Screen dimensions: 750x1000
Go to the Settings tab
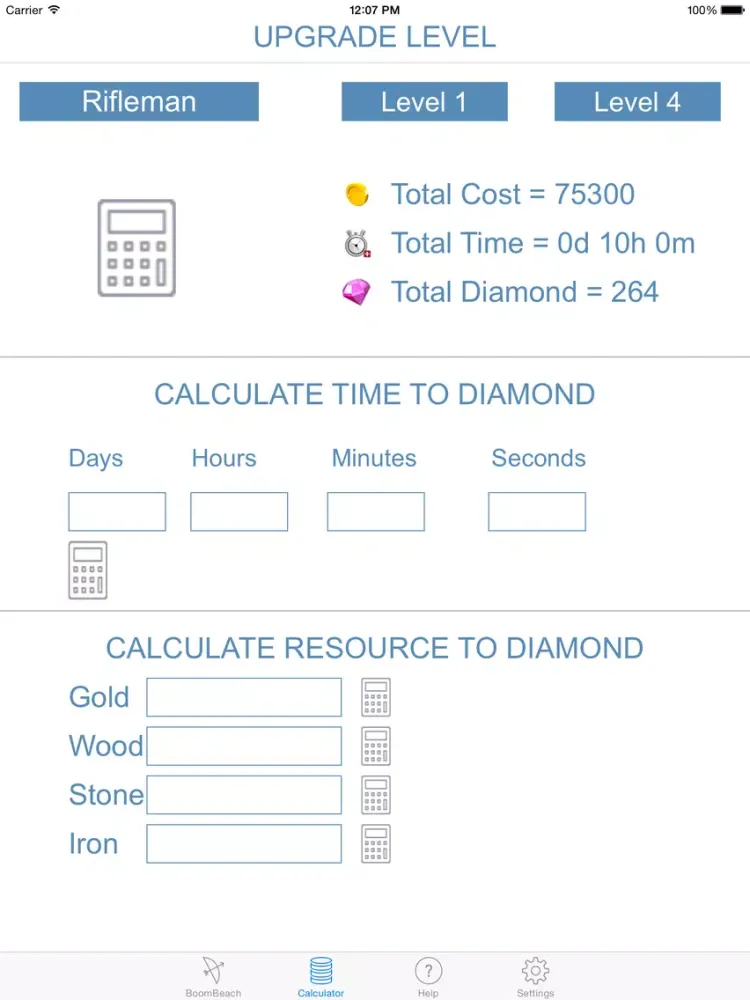pos(535,977)
